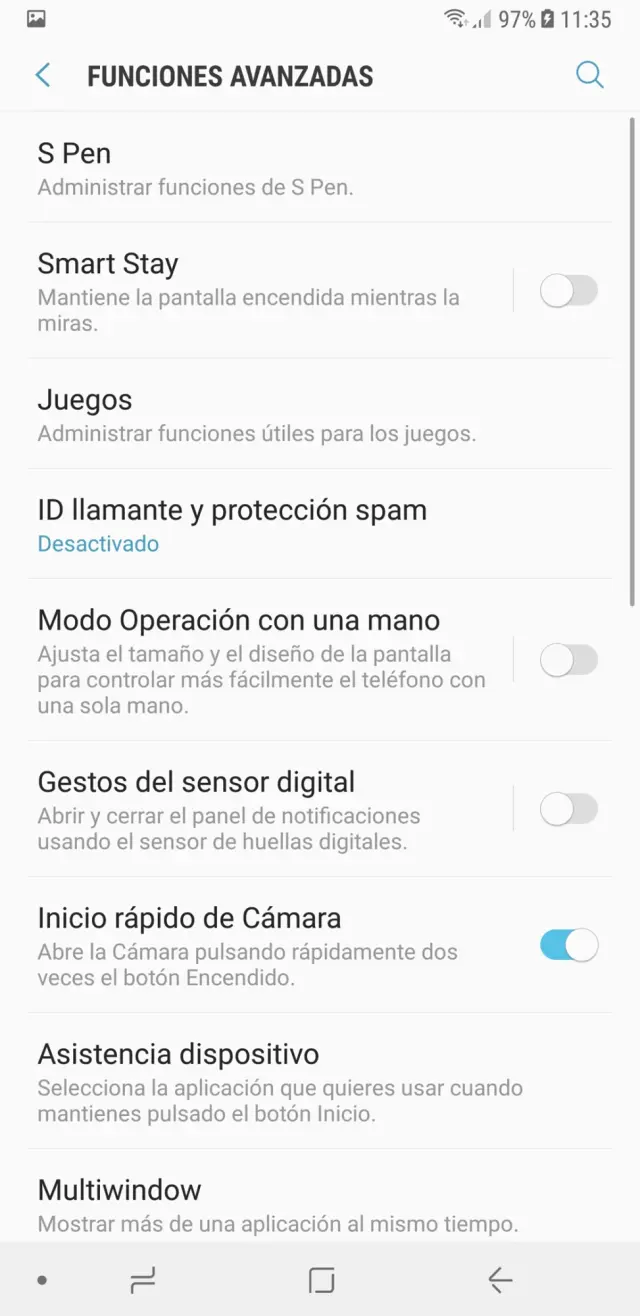Screen dimensions: 640x1316
Task: Open recent apps from navigation bar
Action: point(144,1280)
